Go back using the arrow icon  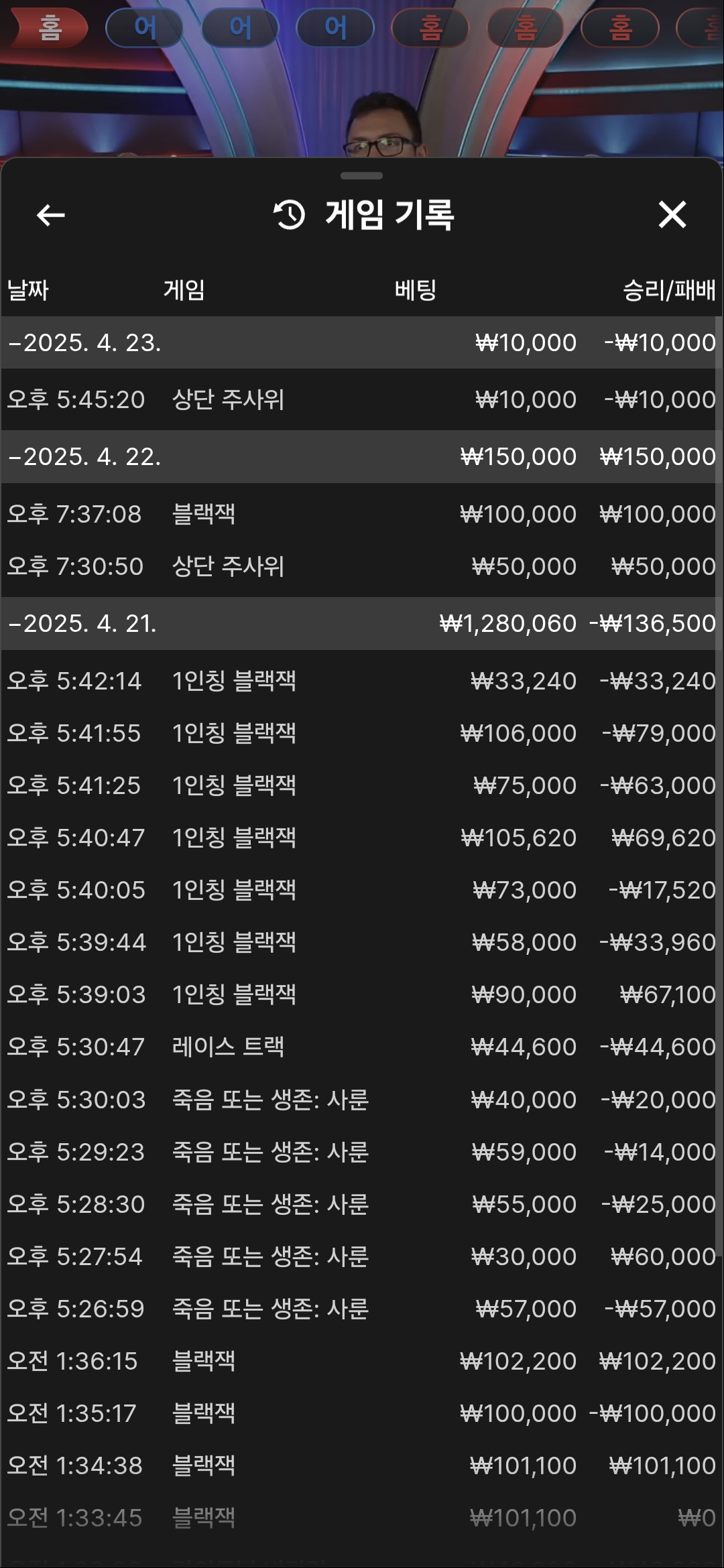tap(50, 215)
